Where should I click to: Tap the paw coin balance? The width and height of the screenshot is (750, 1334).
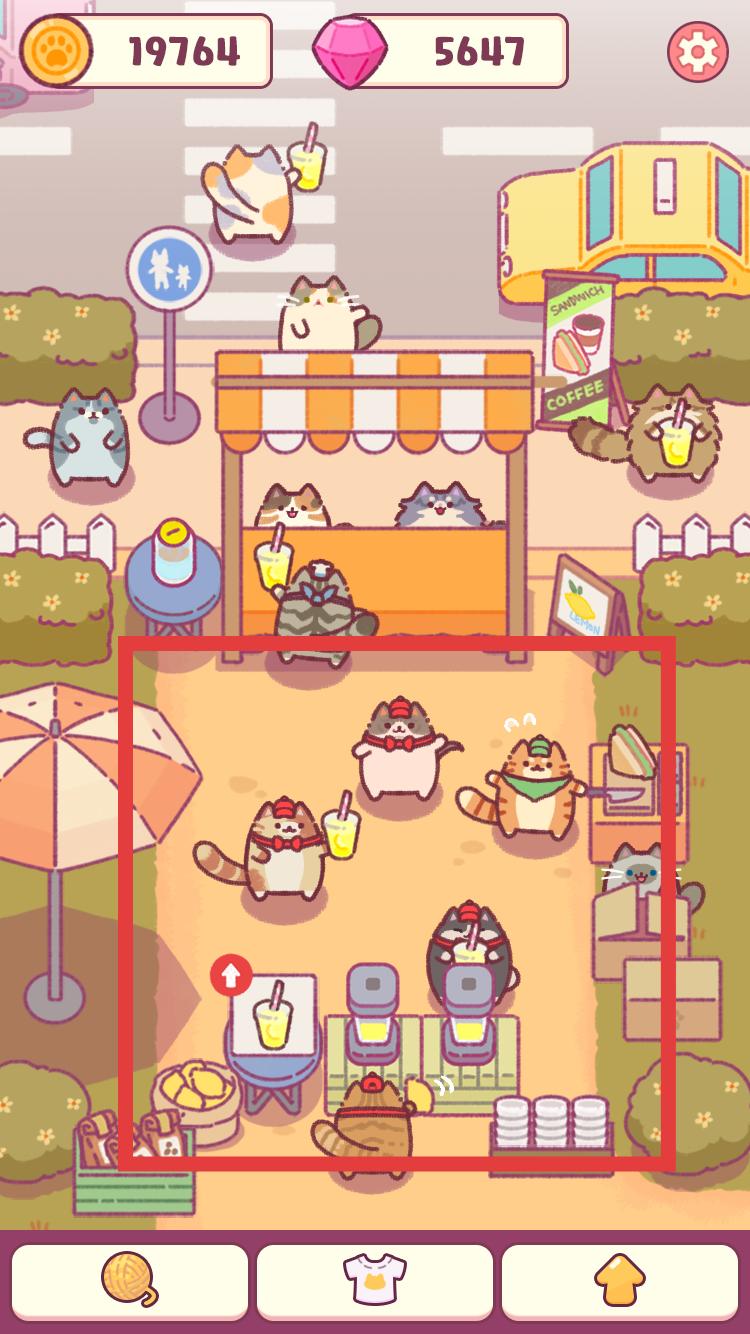pos(146,50)
